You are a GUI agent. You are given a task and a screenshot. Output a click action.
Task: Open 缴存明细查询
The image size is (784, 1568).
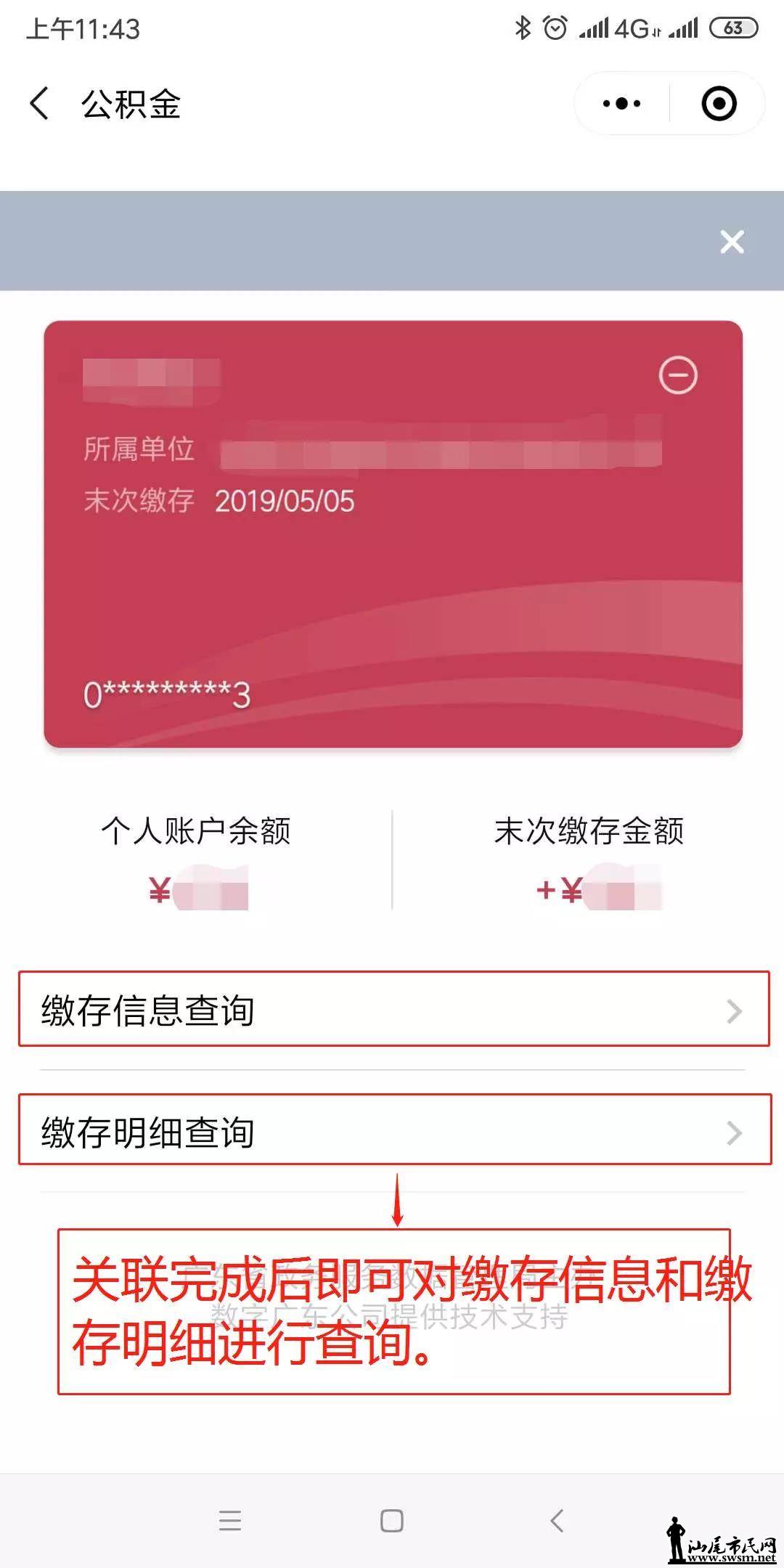point(393,1131)
